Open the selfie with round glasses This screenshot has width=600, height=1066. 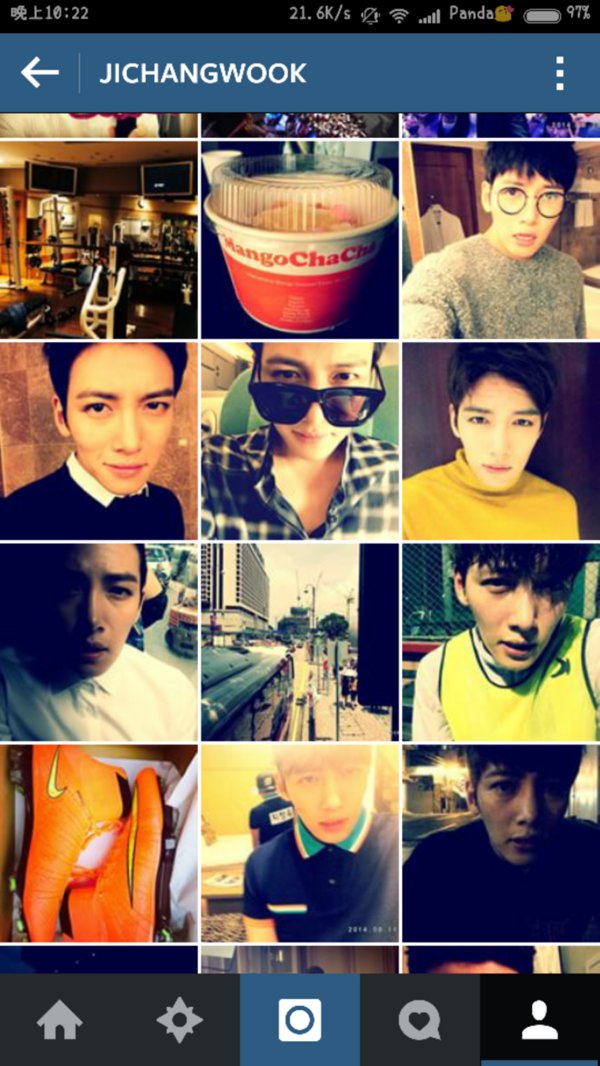(500, 240)
